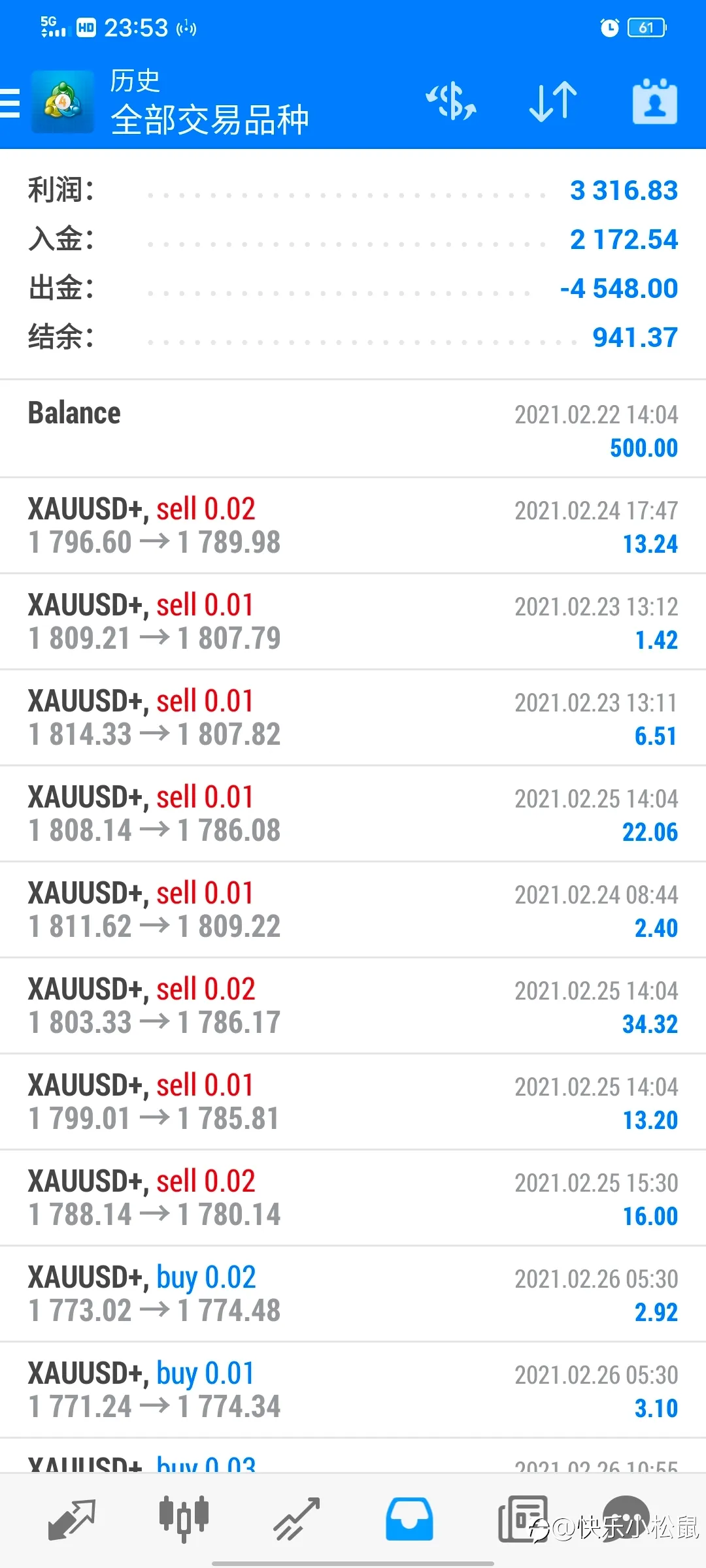706x1568 pixels.
Task: Open the currency symbol filter icon
Action: [451, 102]
